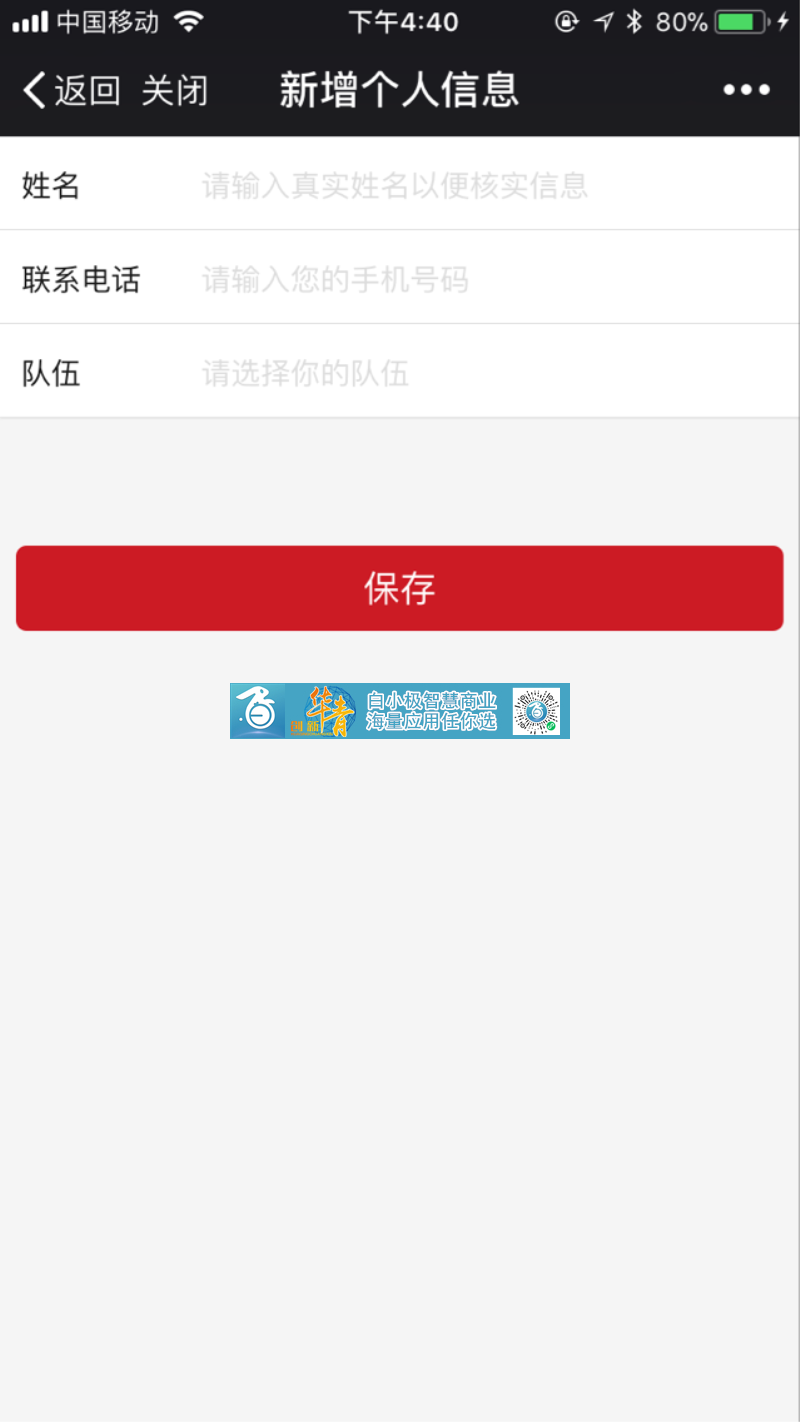Screen dimensions: 800x1422
Task: Open the three-dot overflow menu
Action: click(x=746, y=91)
